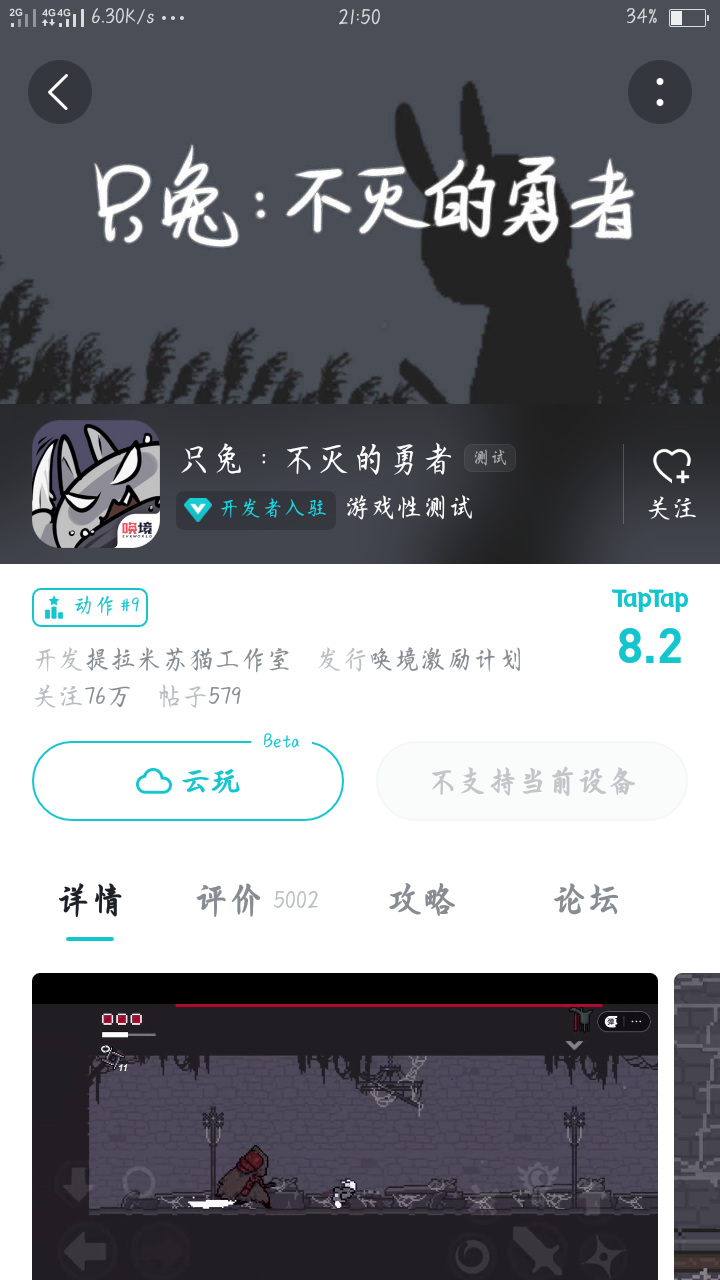The height and width of the screenshot is (1280, 720).
Task: Click the 动作 #9 ranking badge
Action: click(x=89, y=607)
